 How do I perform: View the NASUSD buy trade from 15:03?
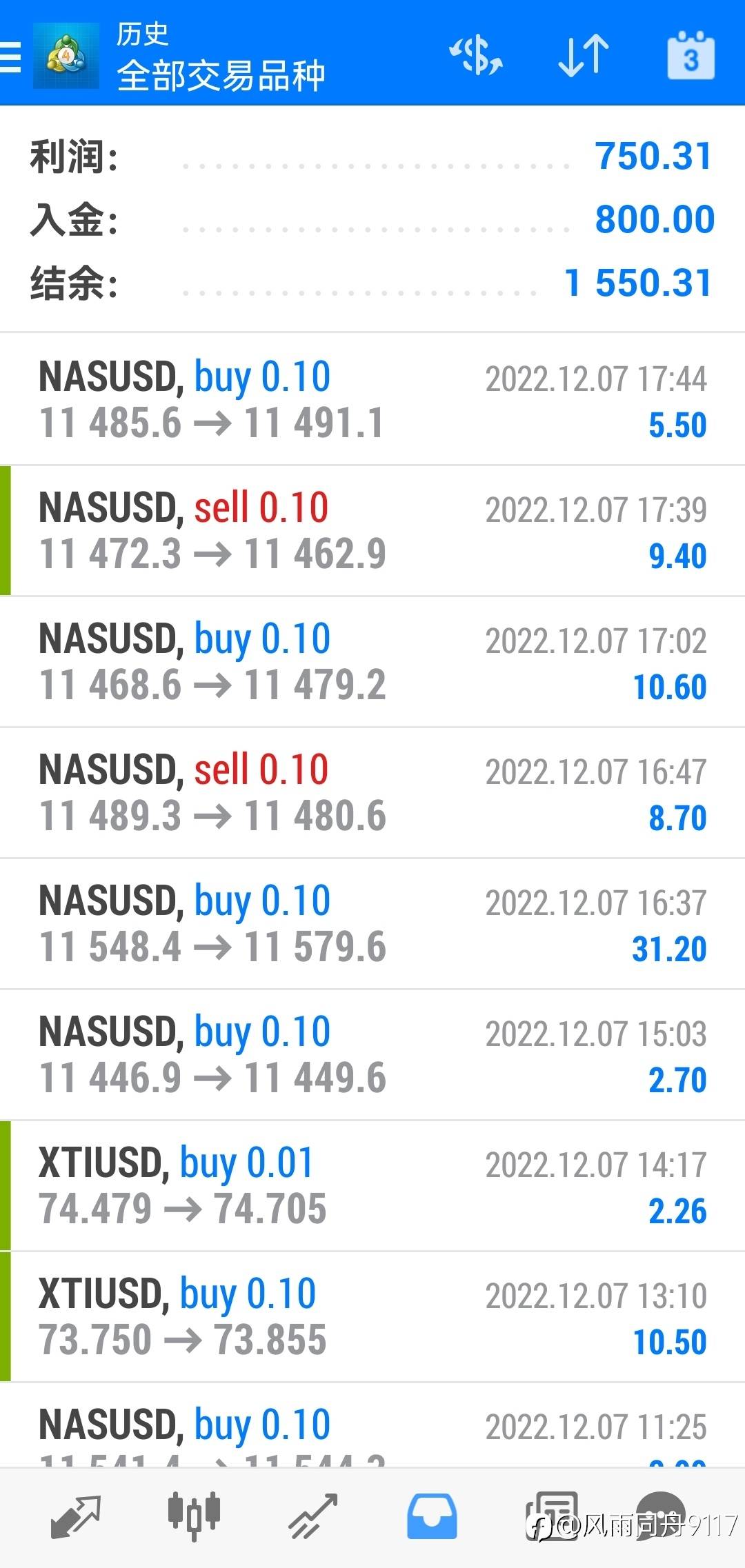[x=372, y=1055]
